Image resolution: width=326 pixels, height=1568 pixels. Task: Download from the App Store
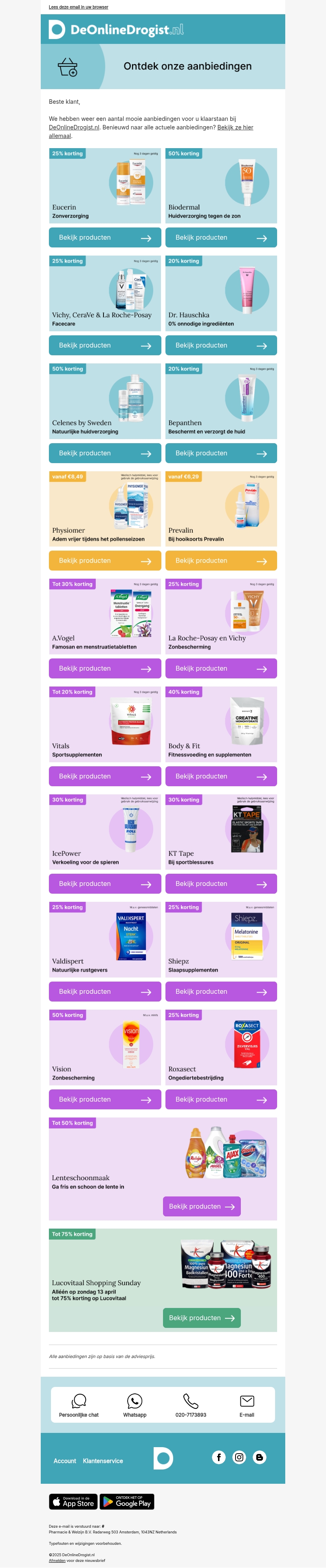click(x=73, y=1502)
